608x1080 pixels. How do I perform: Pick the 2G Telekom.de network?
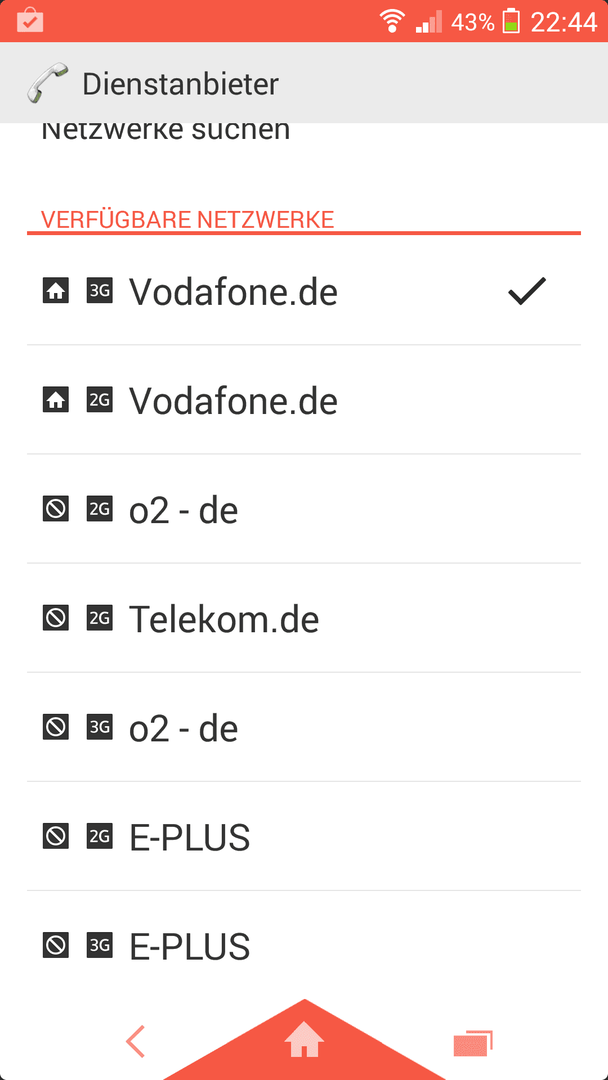(x=304, y=619)
